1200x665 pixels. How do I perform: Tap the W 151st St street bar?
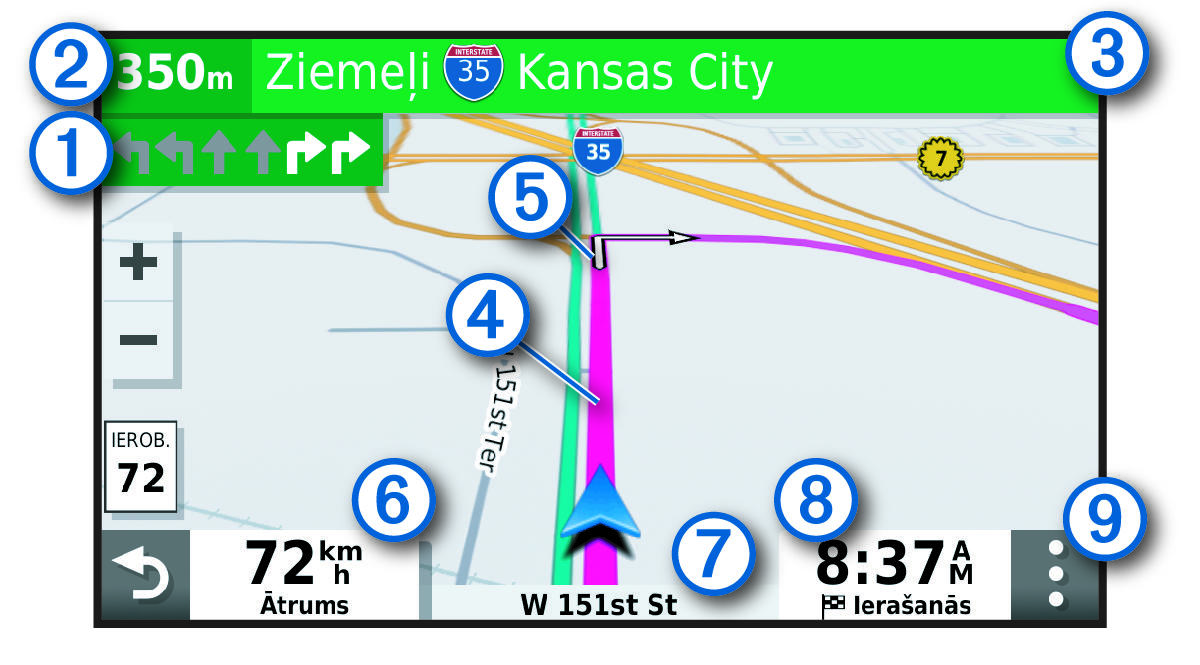click(x=598, y=604)
